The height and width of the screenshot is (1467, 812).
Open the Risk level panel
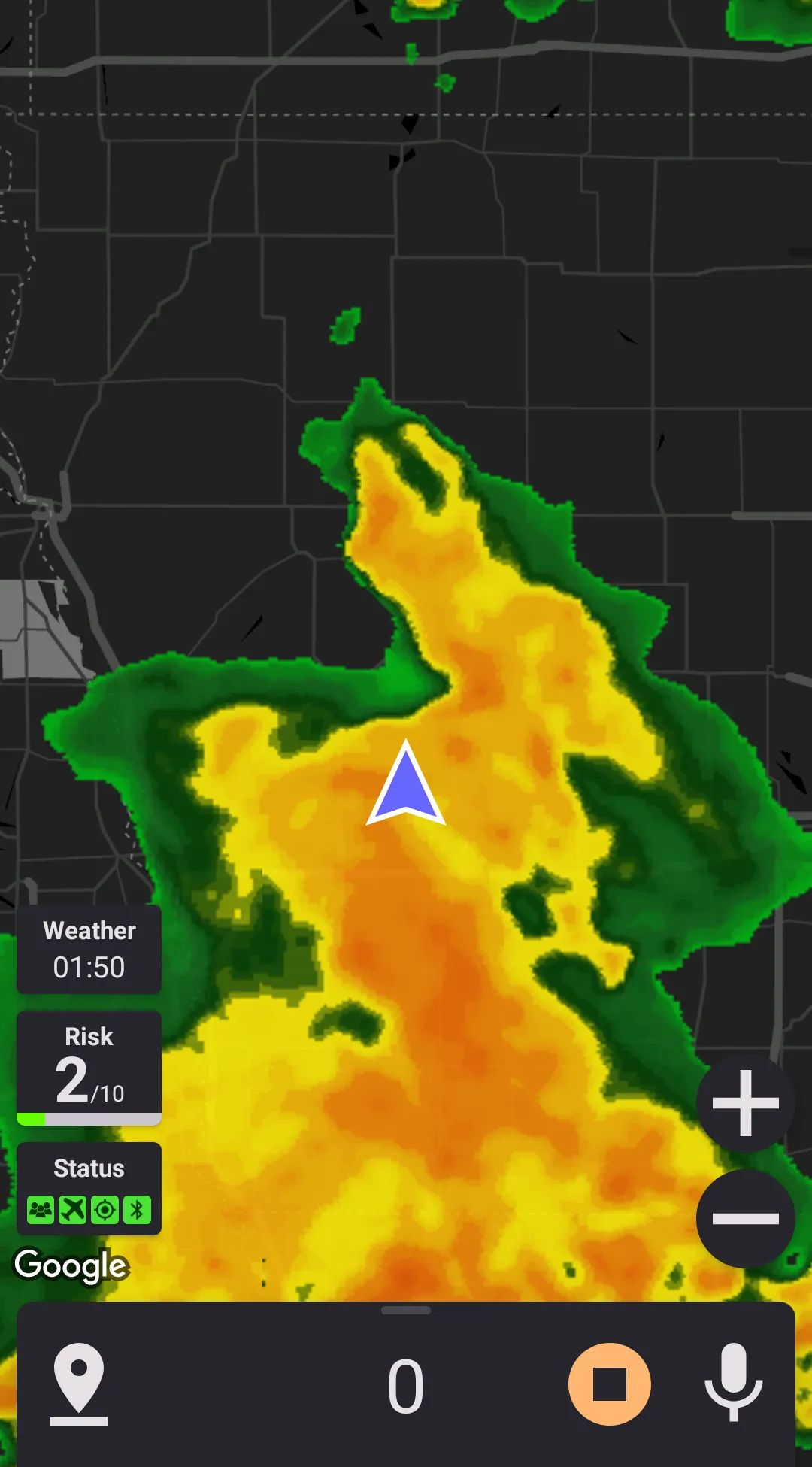pos(89,1068)
